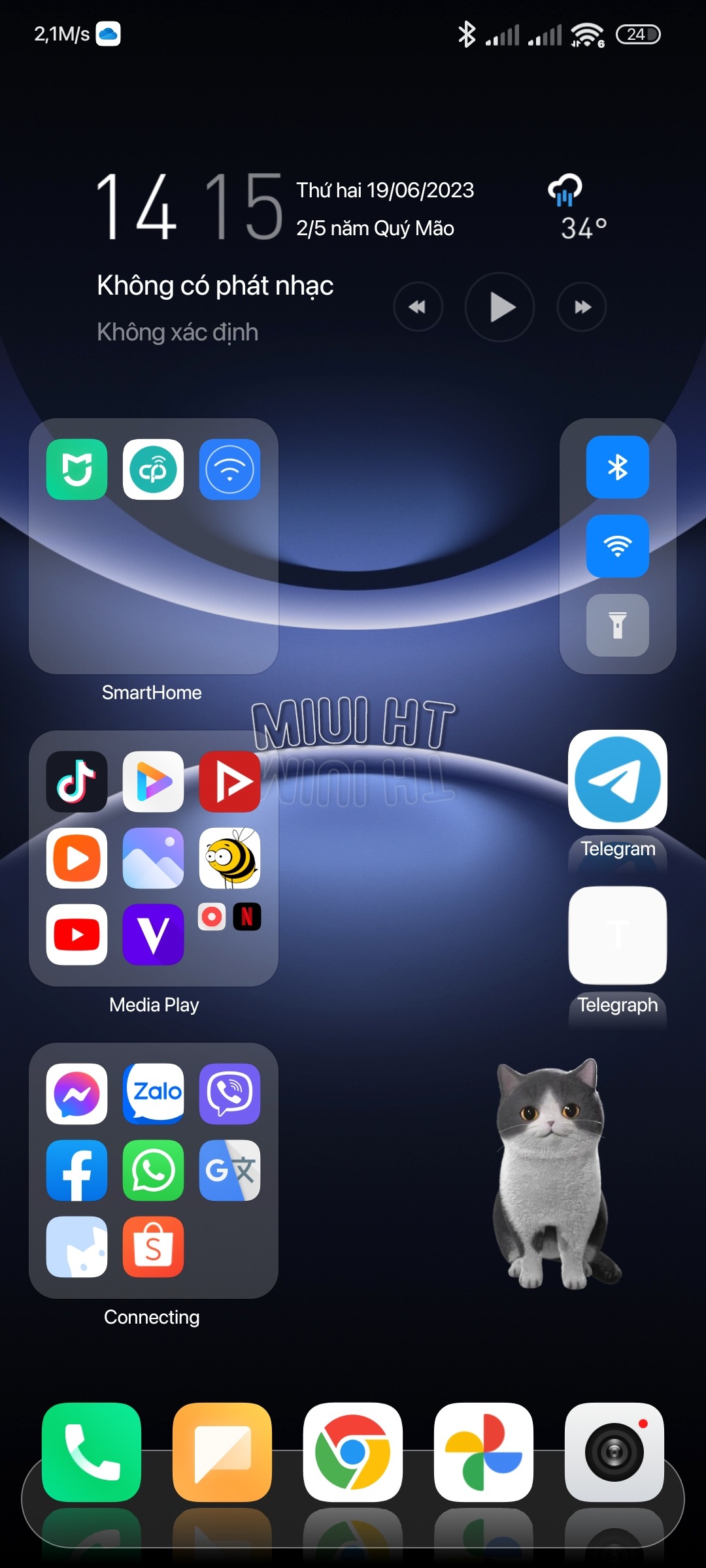Open WhatsApp in the Connecting folder

153,1171
